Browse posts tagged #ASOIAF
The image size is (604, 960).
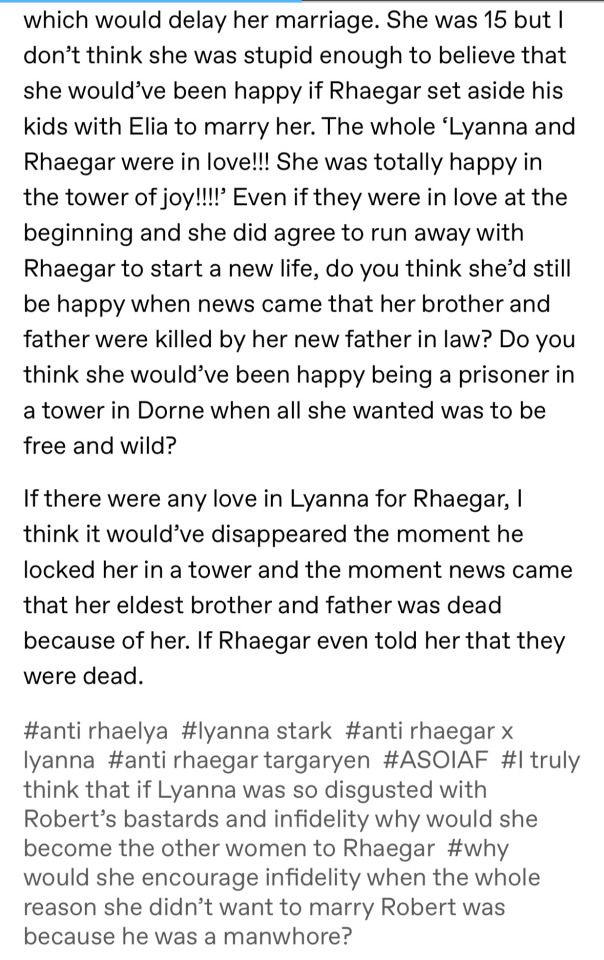click(x=432, y=759)
